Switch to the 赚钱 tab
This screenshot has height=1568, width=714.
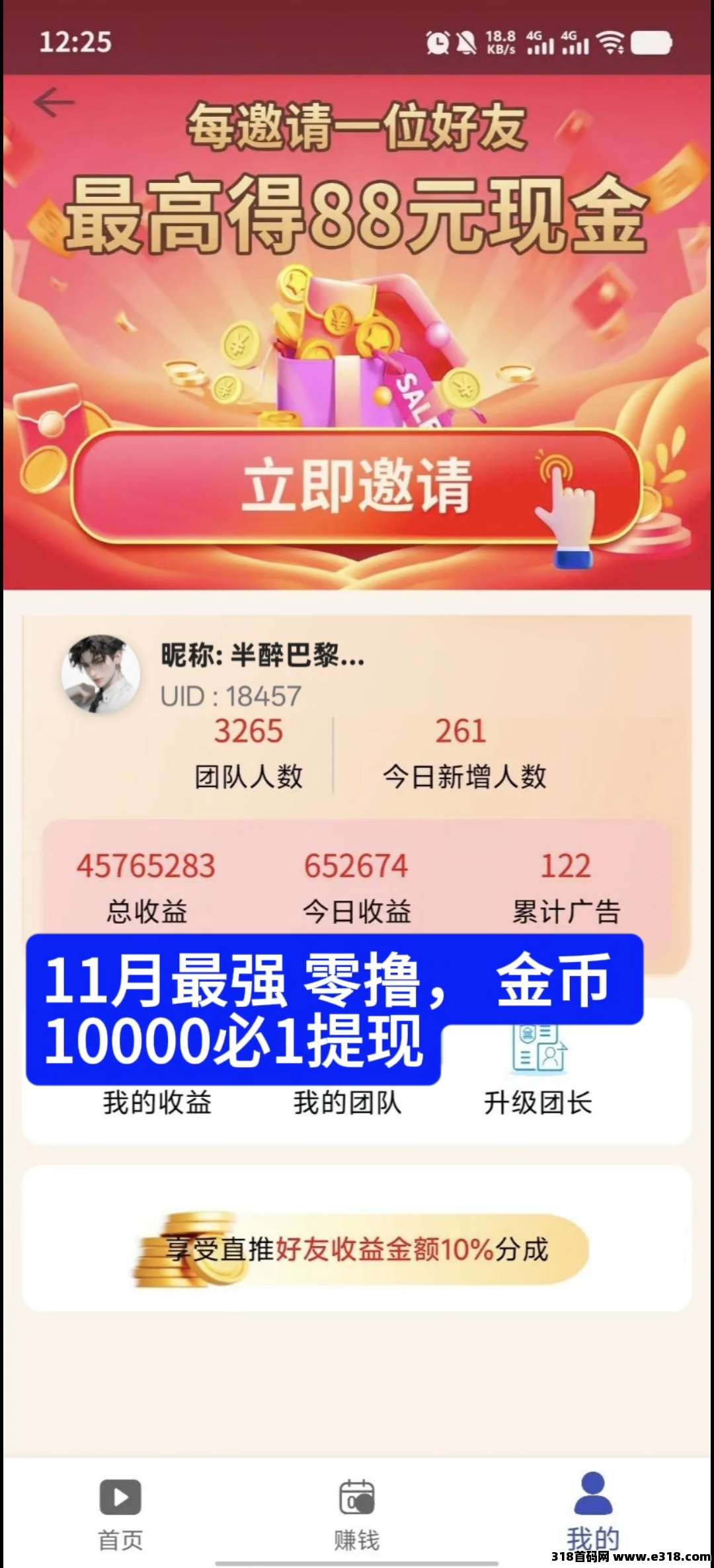pyautogui.click(x=357, y=1512)
